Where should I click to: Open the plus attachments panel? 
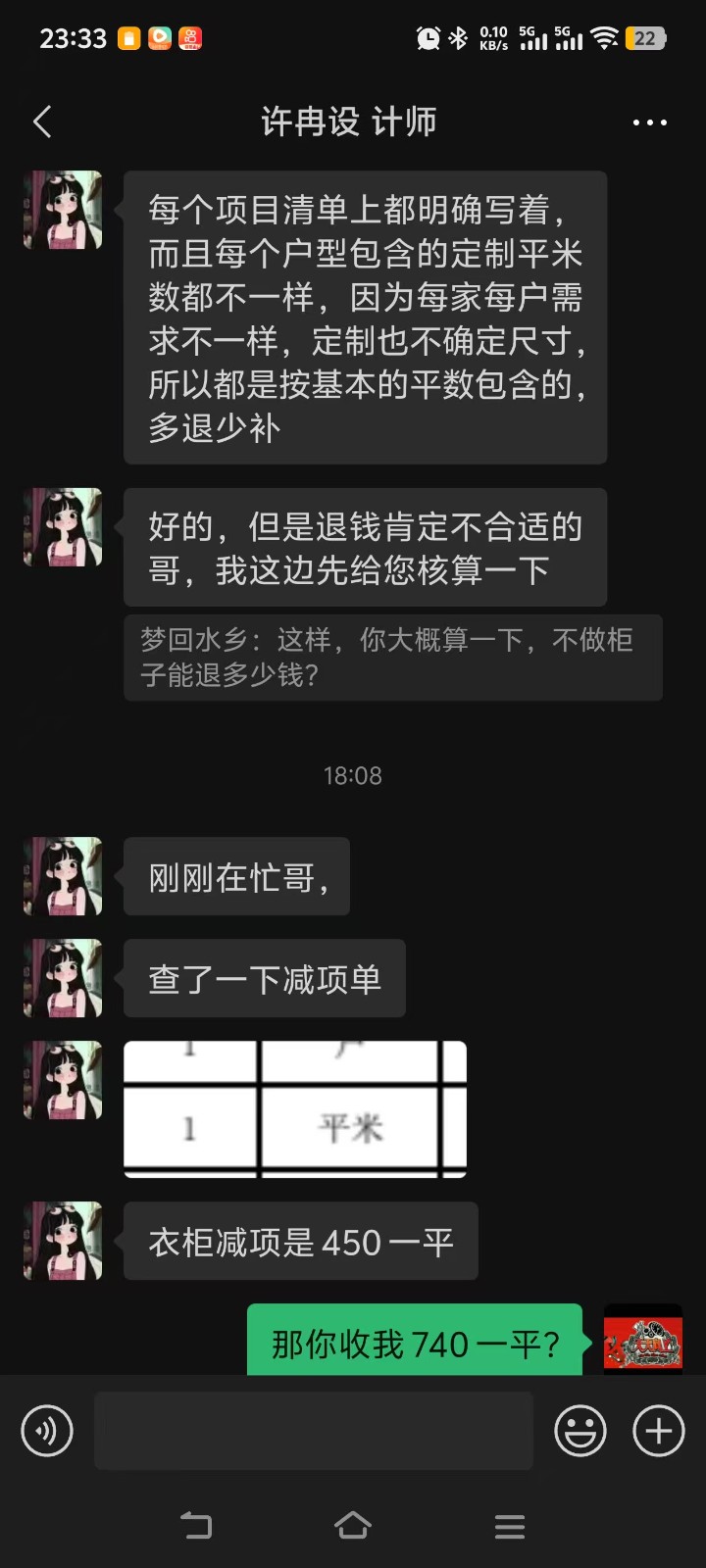click(x=658, y=1431)
